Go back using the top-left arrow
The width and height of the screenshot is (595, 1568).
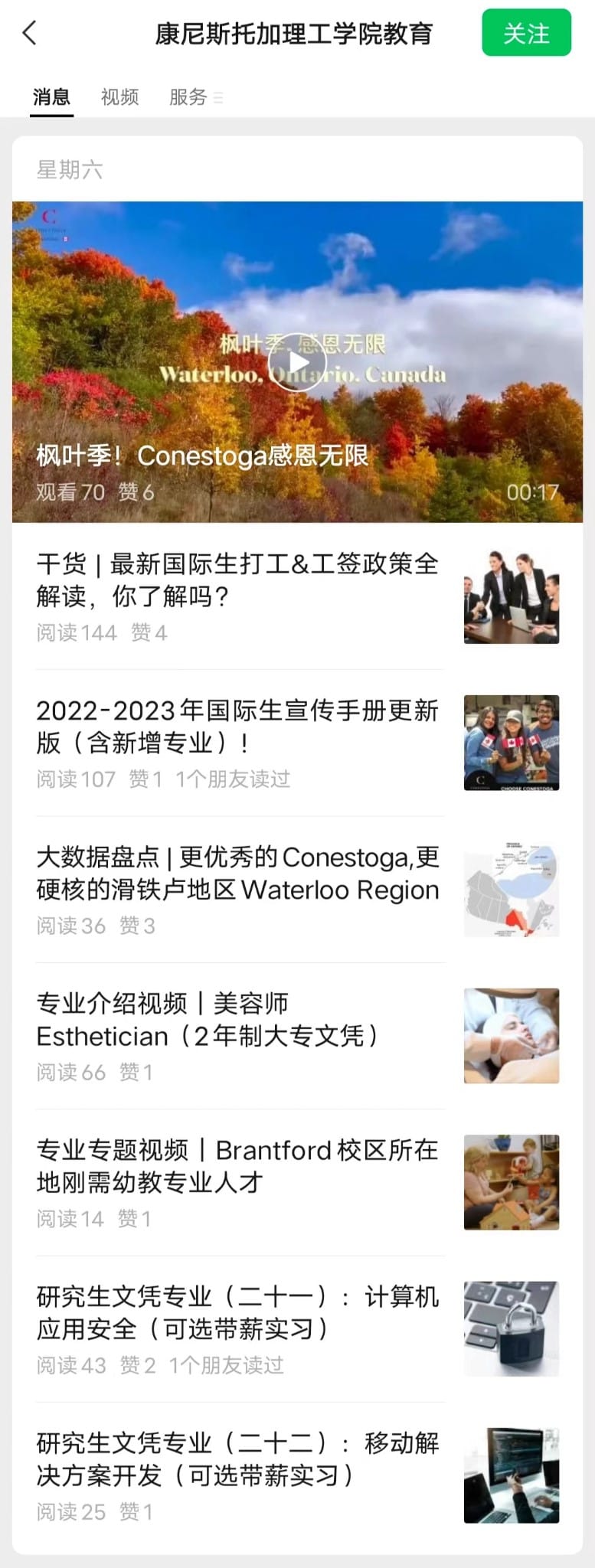[x=31, y=34]
